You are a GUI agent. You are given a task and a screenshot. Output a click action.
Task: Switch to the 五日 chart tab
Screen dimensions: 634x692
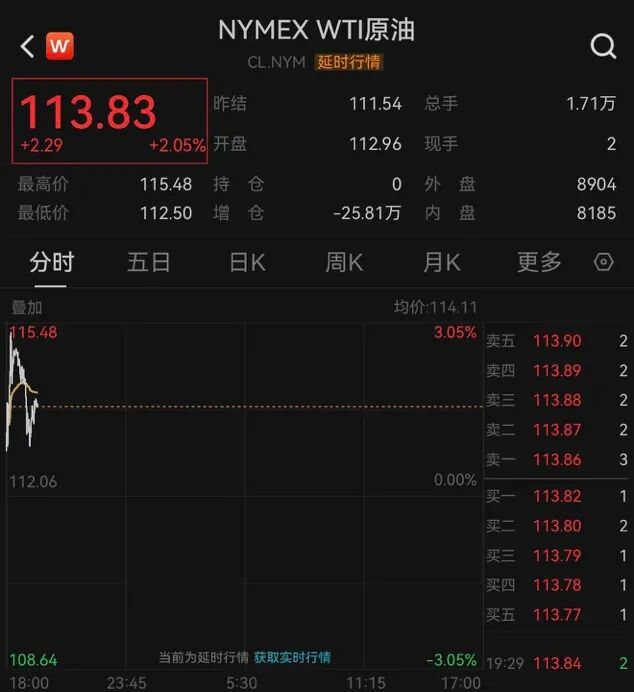pos(149,262)
